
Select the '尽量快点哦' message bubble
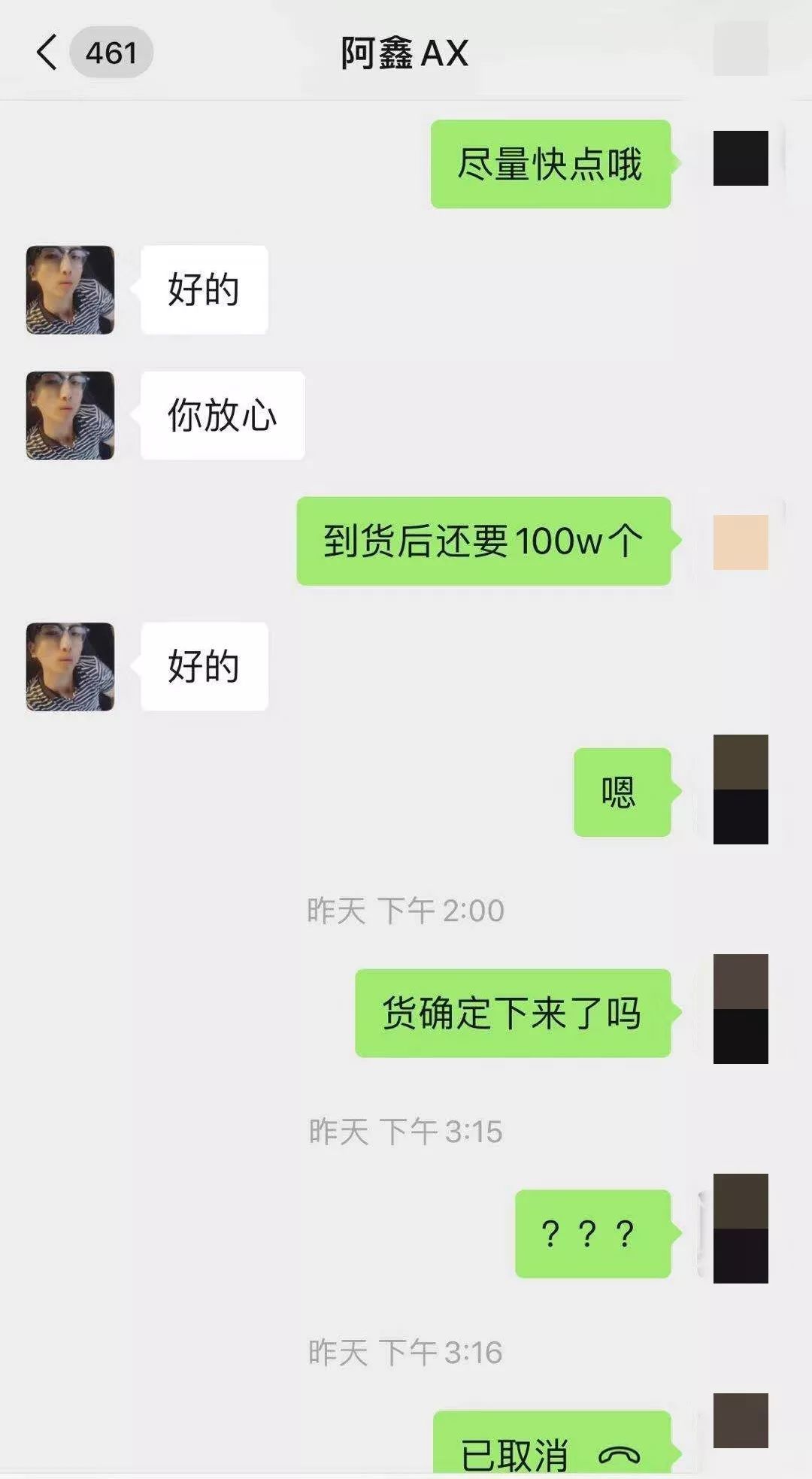[551, 167]
